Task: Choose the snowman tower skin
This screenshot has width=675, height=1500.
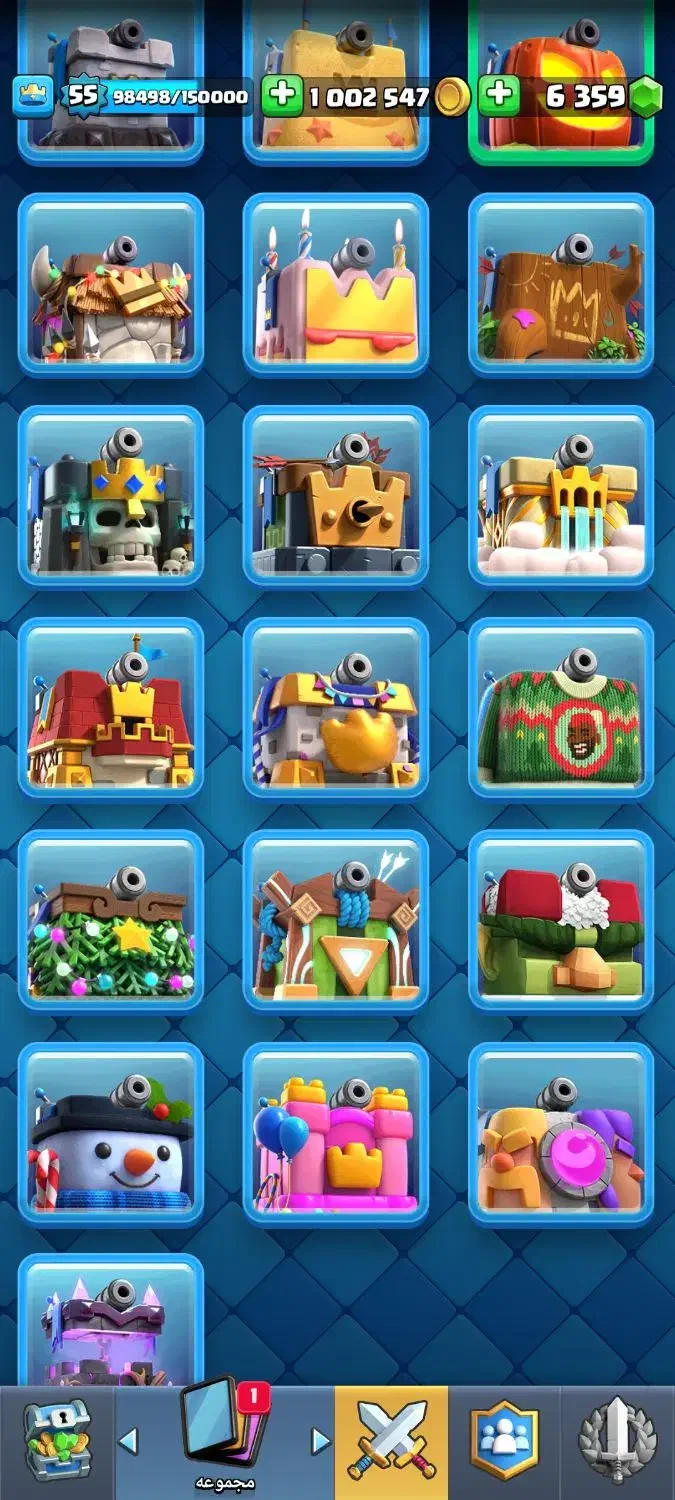Action: pos(111,1132)
